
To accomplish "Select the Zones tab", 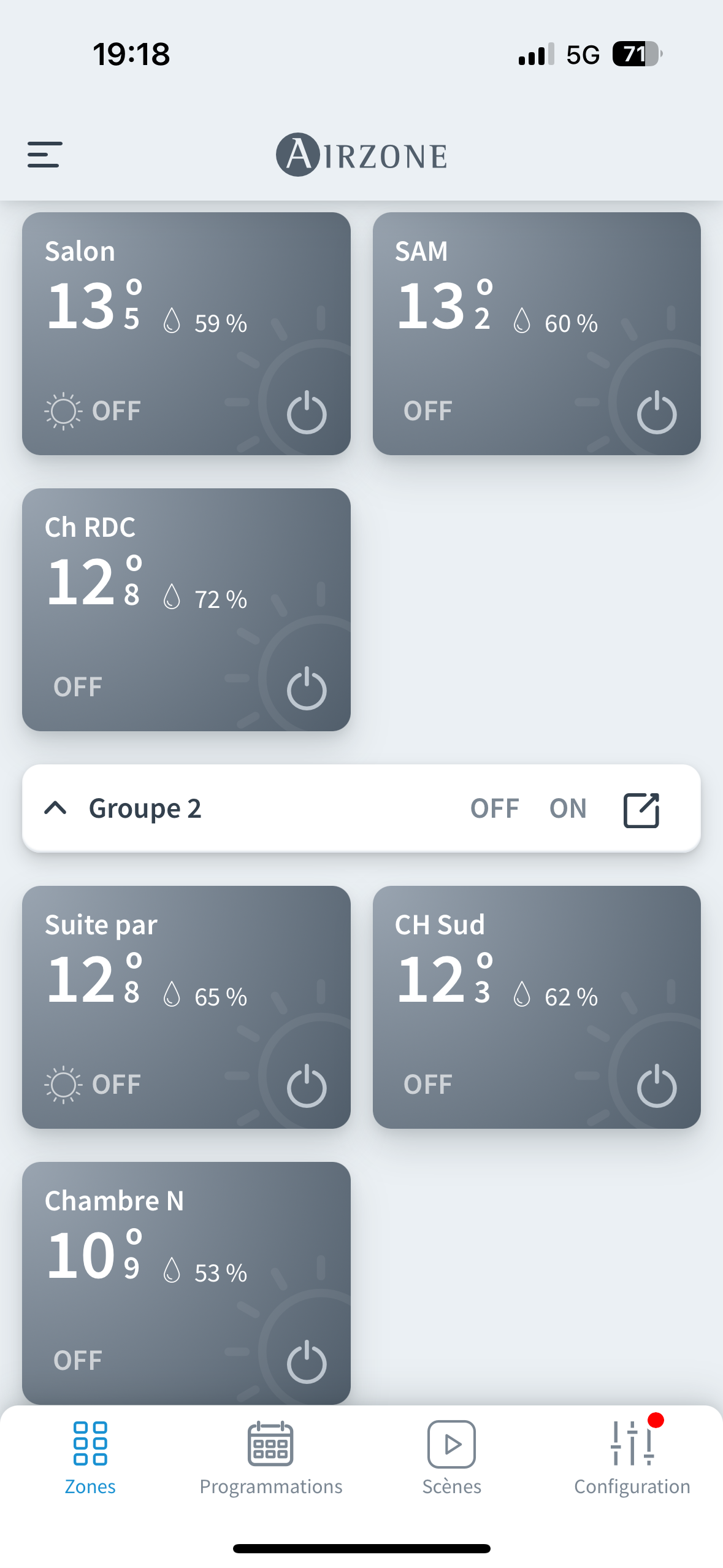I will coord(90,1458).
